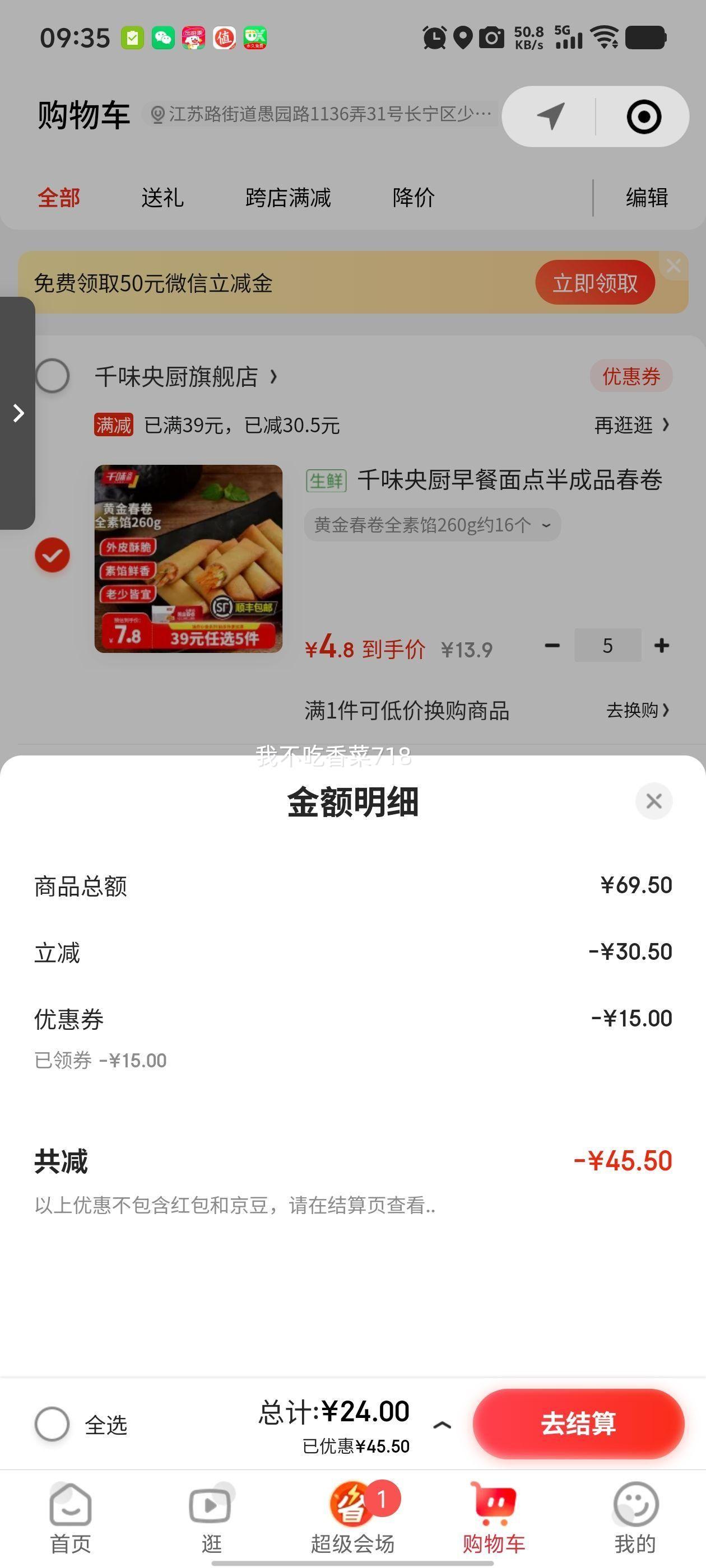Image resolution: width=706 pixels, height=1568 pixels.
Task: Open 去换购 to pick exchange items
Action: coord(634,710)
